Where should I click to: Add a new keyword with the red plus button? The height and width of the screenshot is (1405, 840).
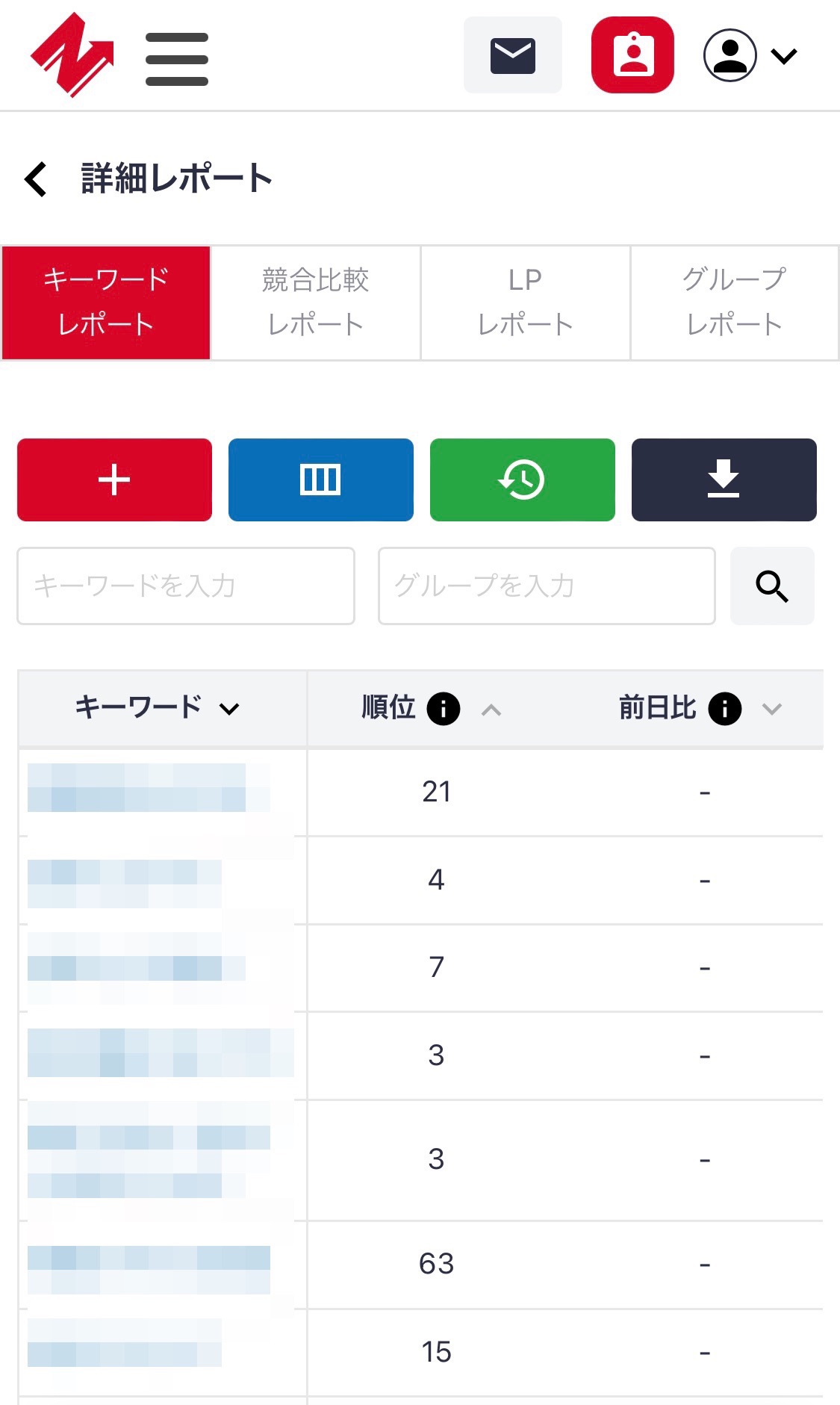click(113, 480)
